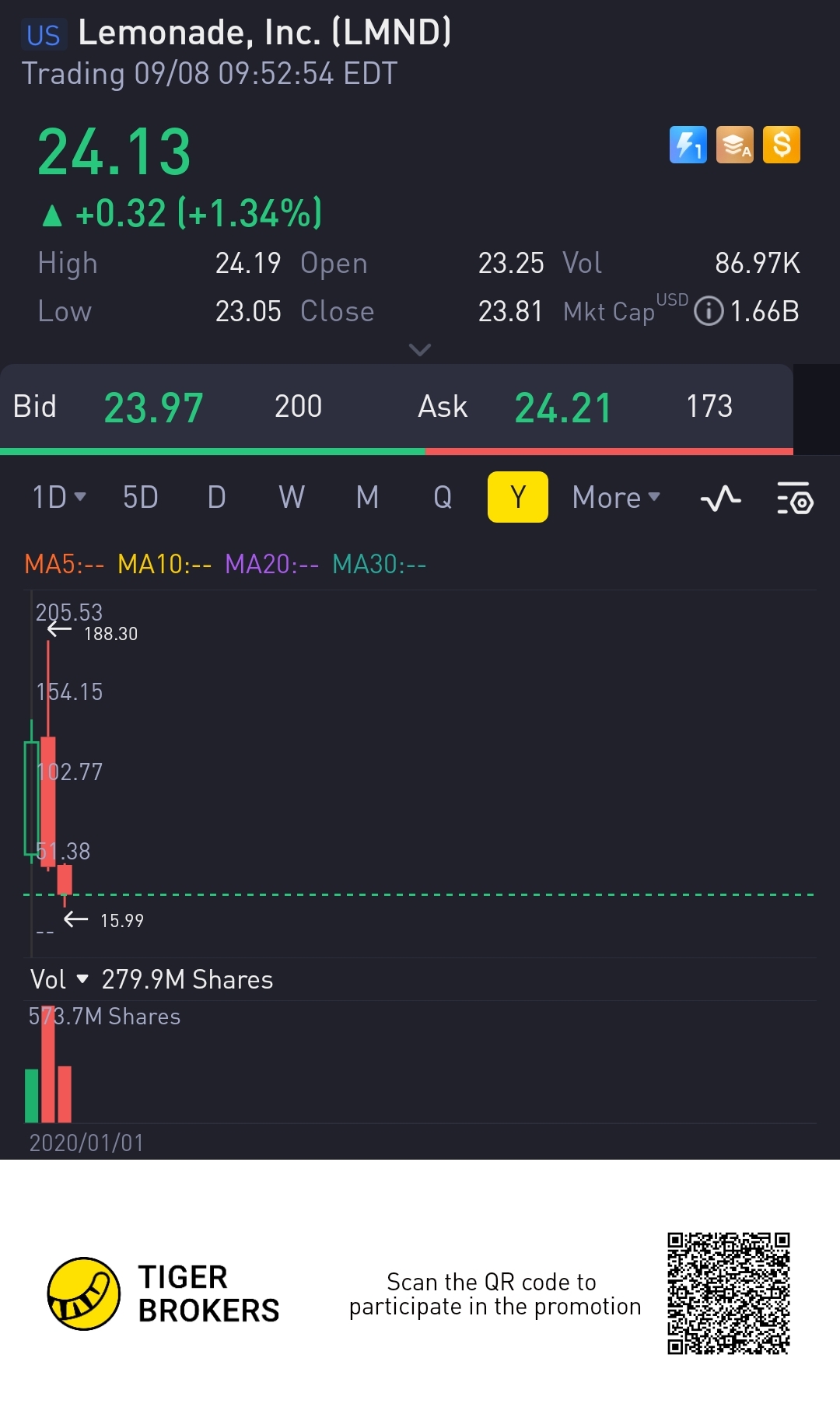The image size is (840, 1428).
Task: Tap the blue lightning quote-level badge
Action: 688,145
